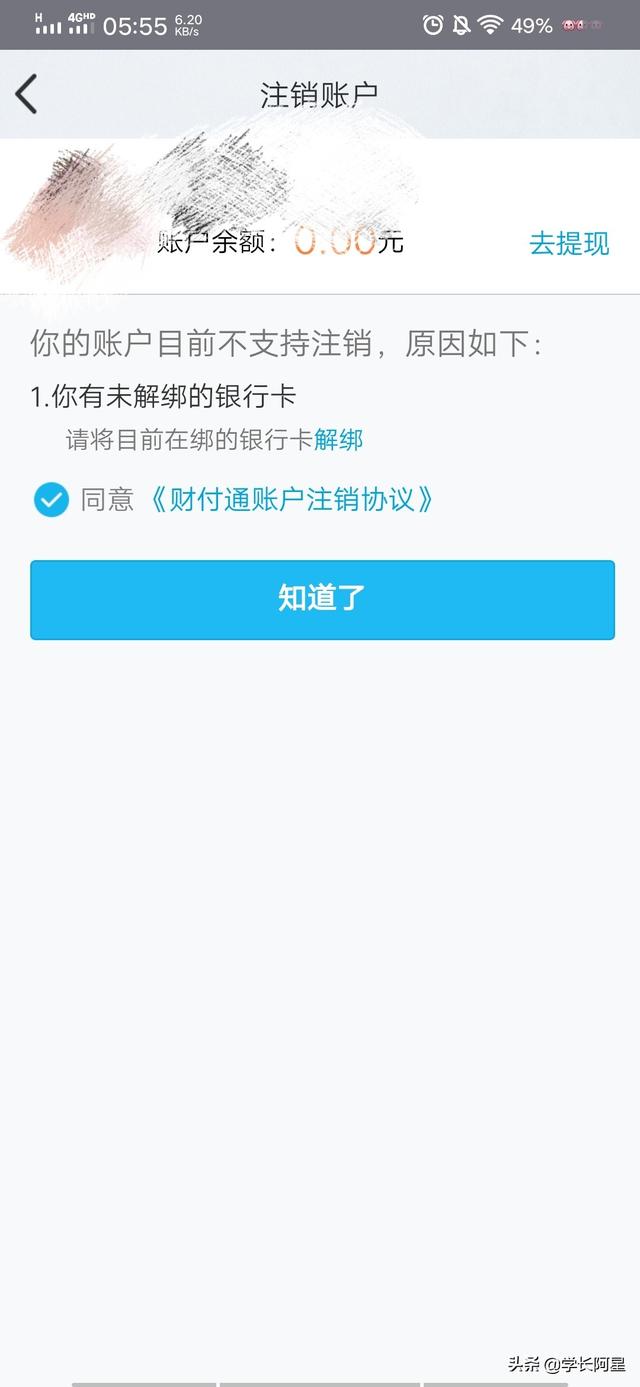
Task: Open 《财付通账户注销协议》
Action: click(292, 500)
